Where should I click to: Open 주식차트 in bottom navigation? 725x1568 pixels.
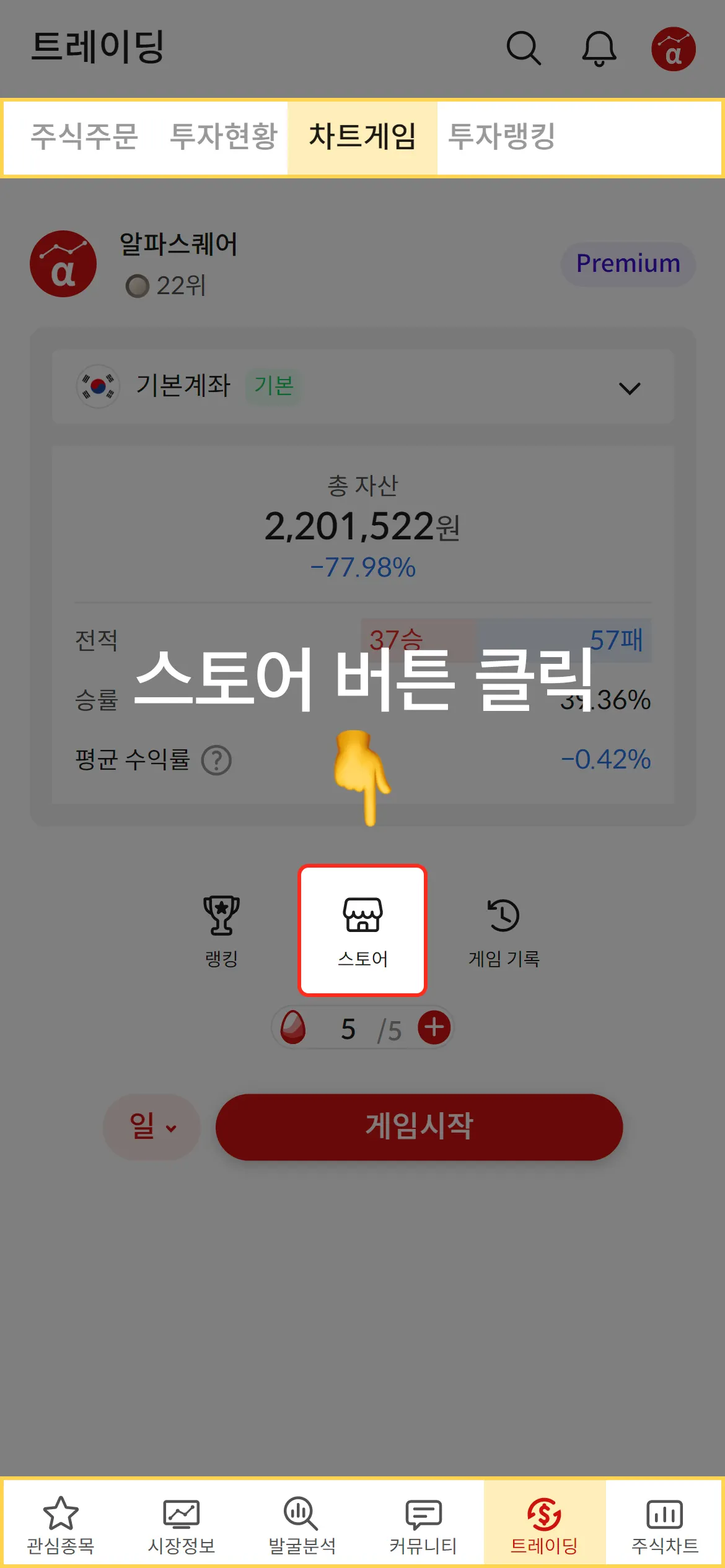tap(664, 1525)
